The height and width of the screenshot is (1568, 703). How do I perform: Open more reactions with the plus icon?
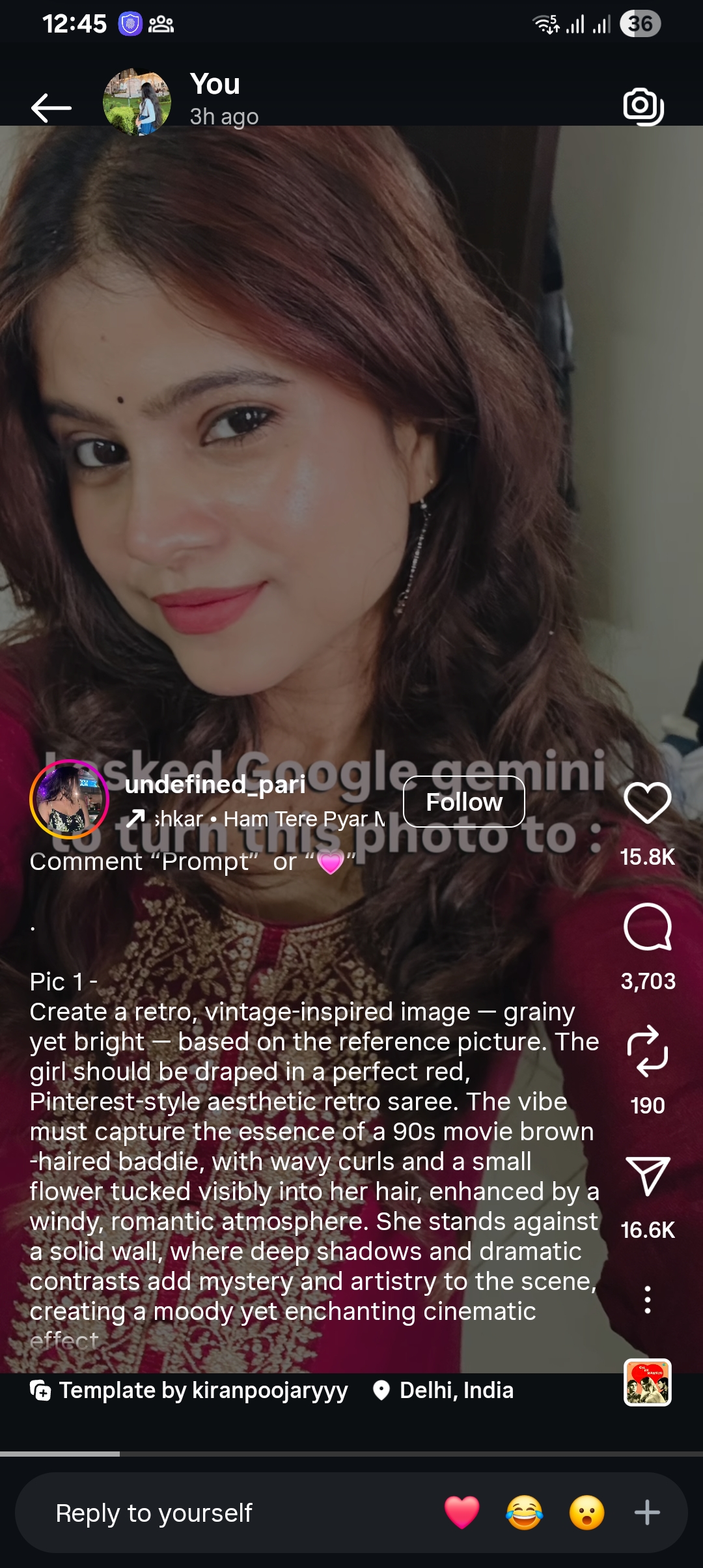(647, 1512)
